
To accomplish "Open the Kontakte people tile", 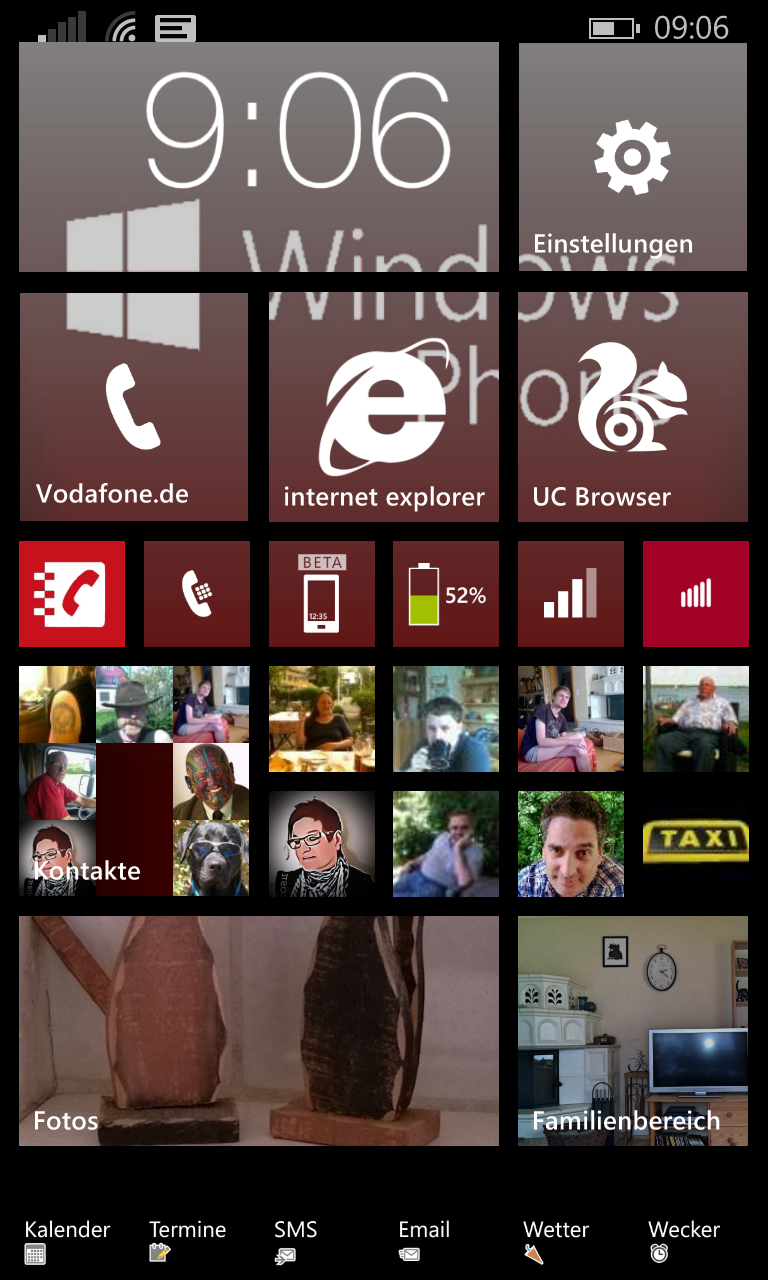I will pos(133,780).
